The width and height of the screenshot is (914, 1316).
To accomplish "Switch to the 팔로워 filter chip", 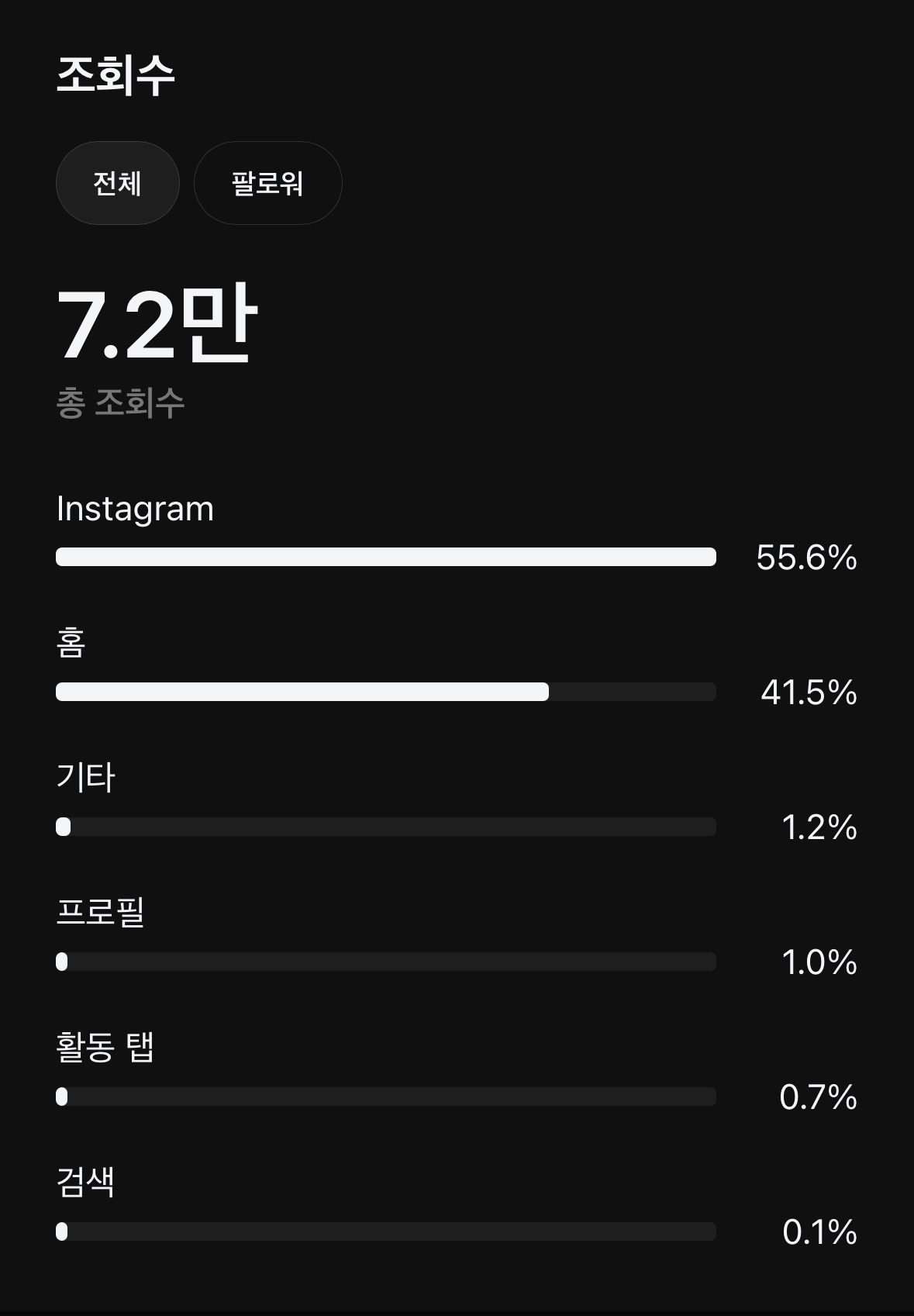I will point(267,183).
